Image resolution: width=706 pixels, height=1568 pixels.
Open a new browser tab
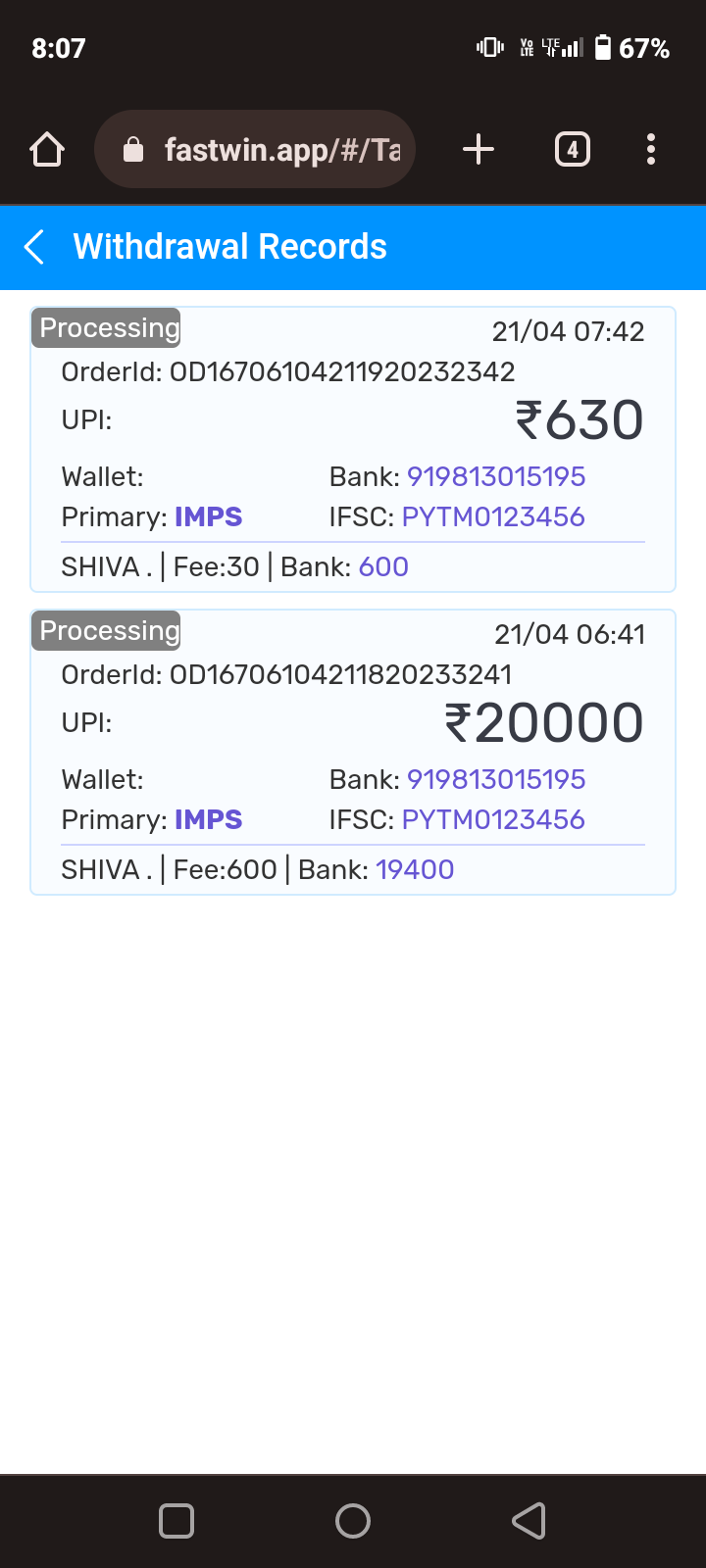point(478,150)
